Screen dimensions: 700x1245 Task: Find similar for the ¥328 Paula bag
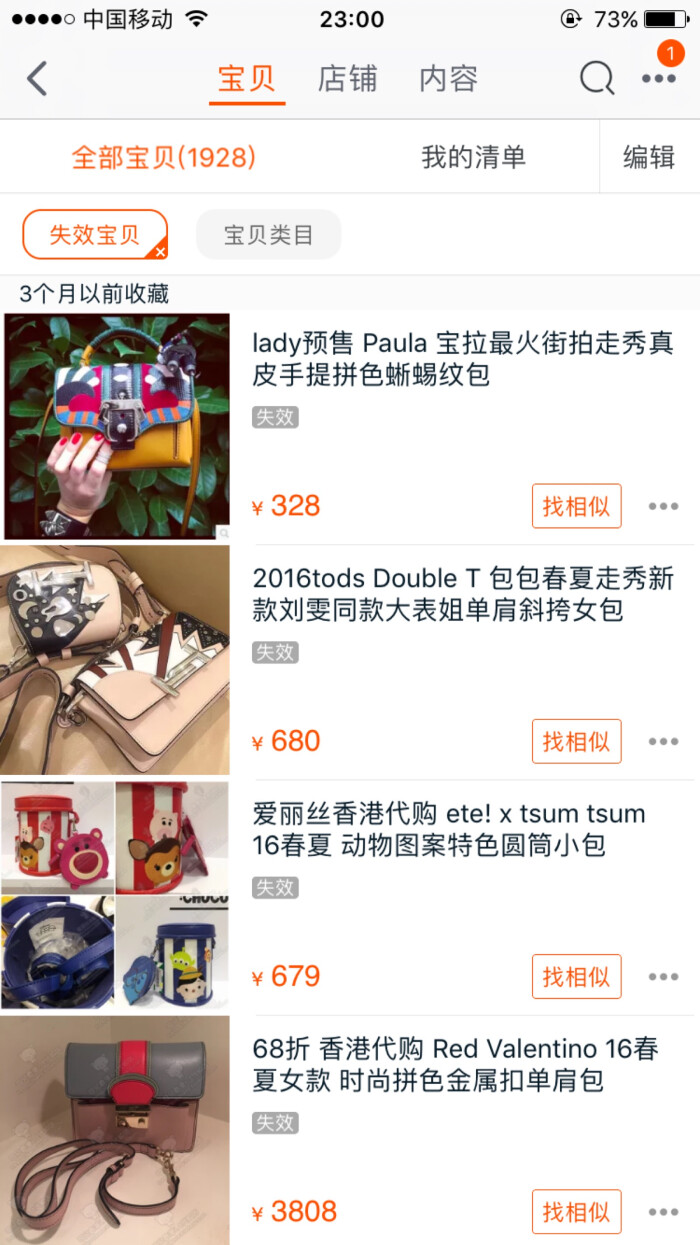coord(576,506)
